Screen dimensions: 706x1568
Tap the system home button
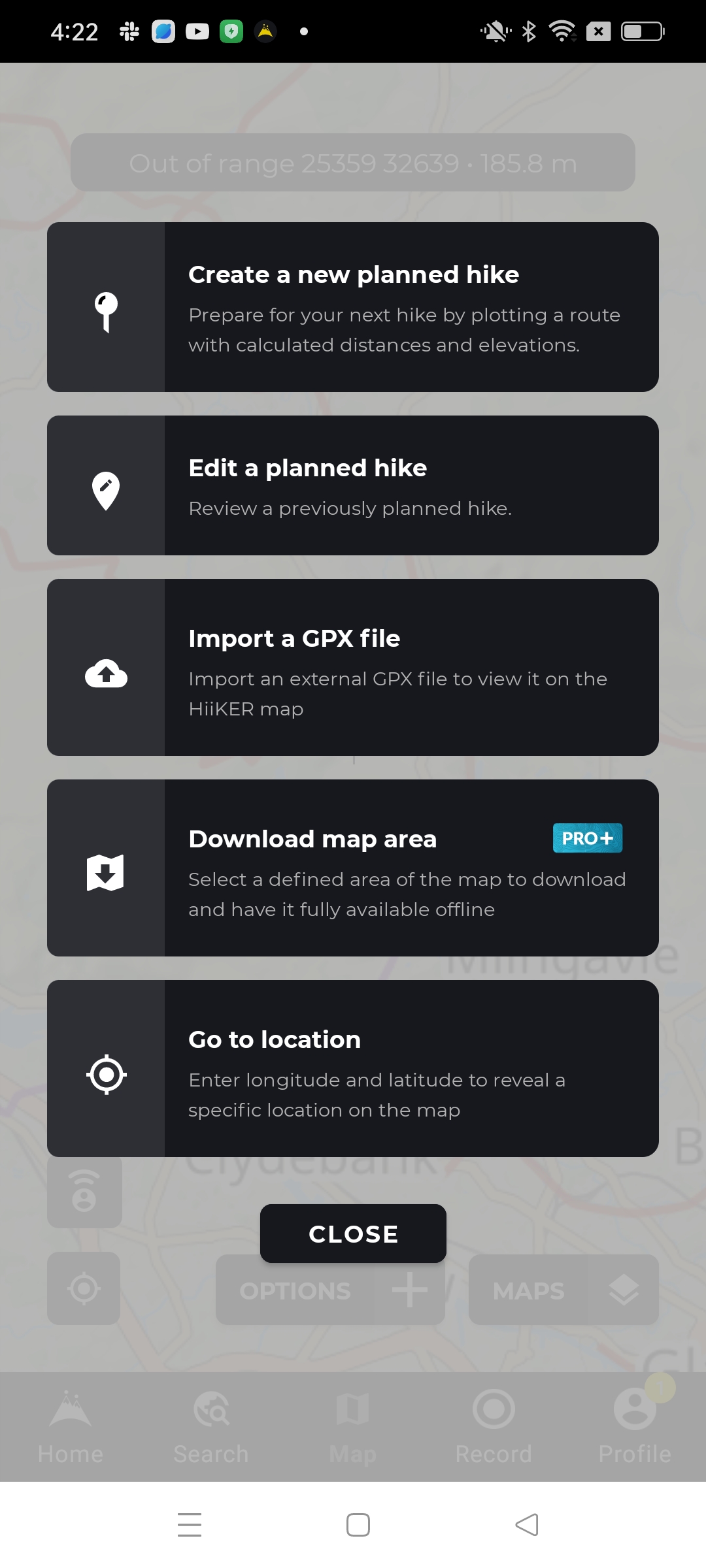pyautogui.click(x=358, y=1525)
